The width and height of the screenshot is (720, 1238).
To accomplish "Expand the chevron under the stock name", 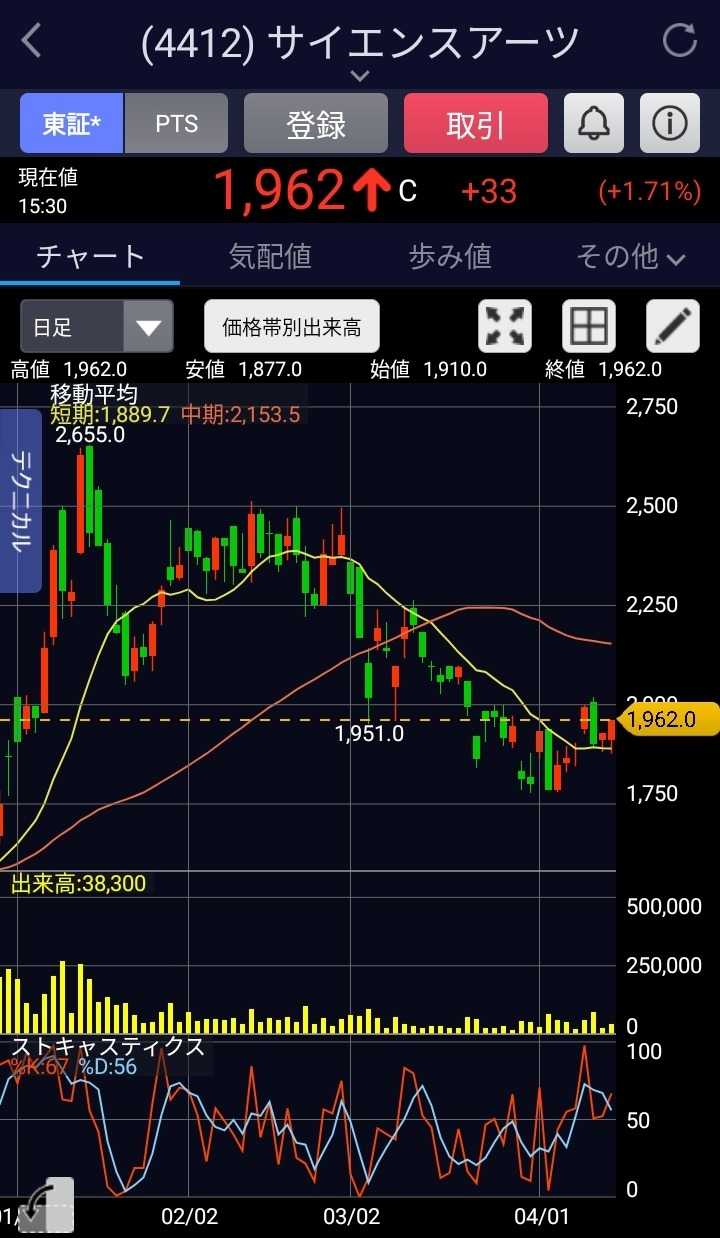I will (x=360, y=76).
